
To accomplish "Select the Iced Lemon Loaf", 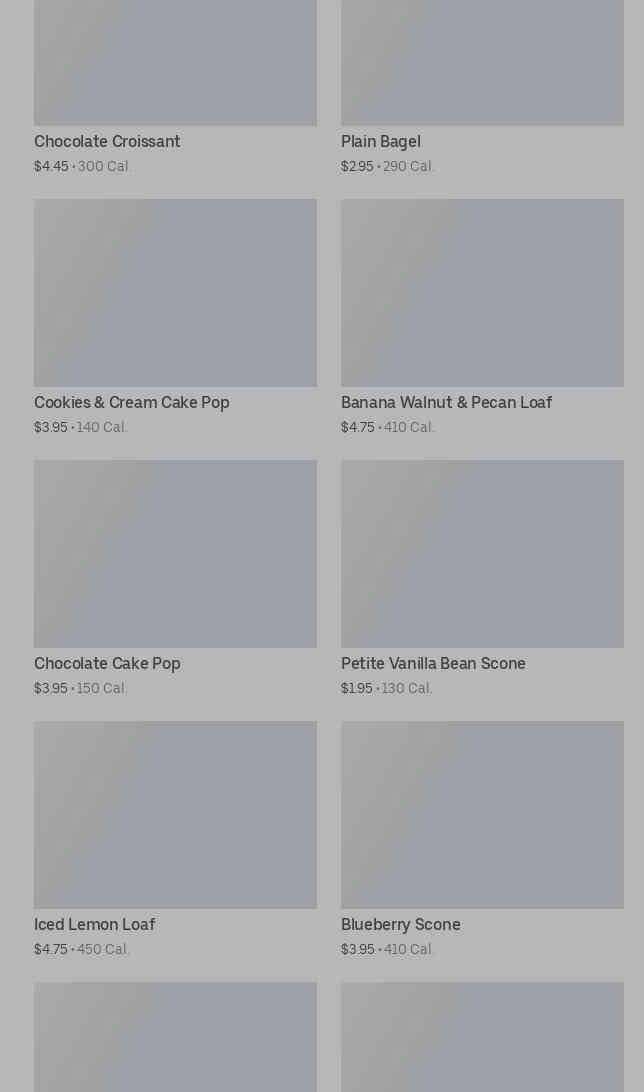I will pos(175,839).
